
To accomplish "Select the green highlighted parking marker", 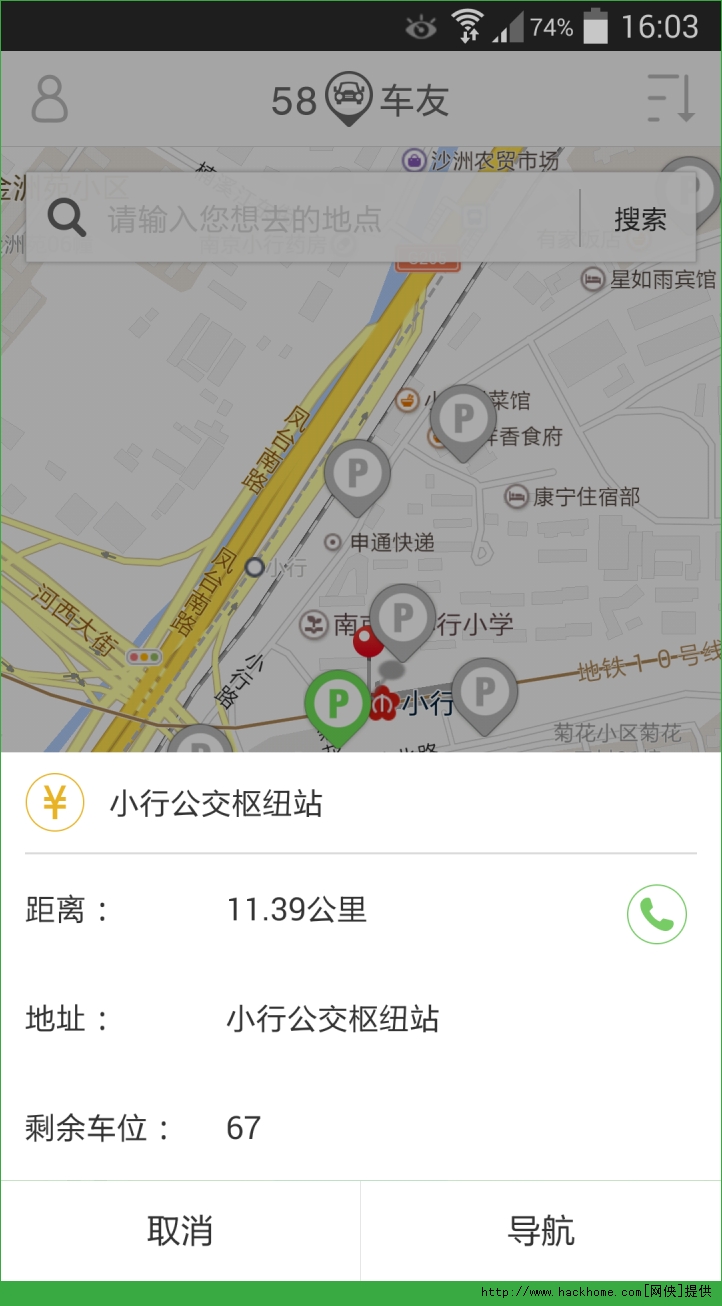I will click(x=337, y=704).
